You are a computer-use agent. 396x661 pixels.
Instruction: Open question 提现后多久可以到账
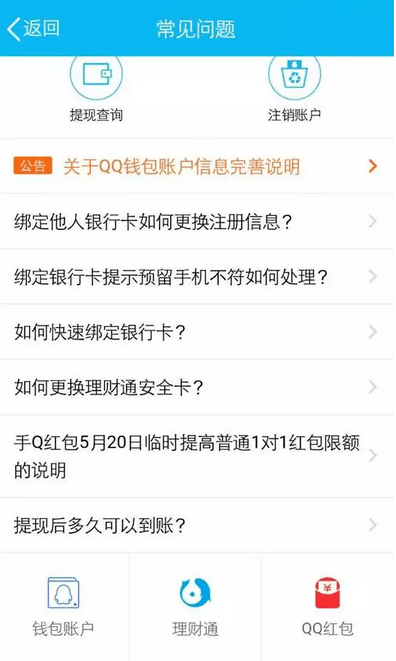click(x=198, y=526)
